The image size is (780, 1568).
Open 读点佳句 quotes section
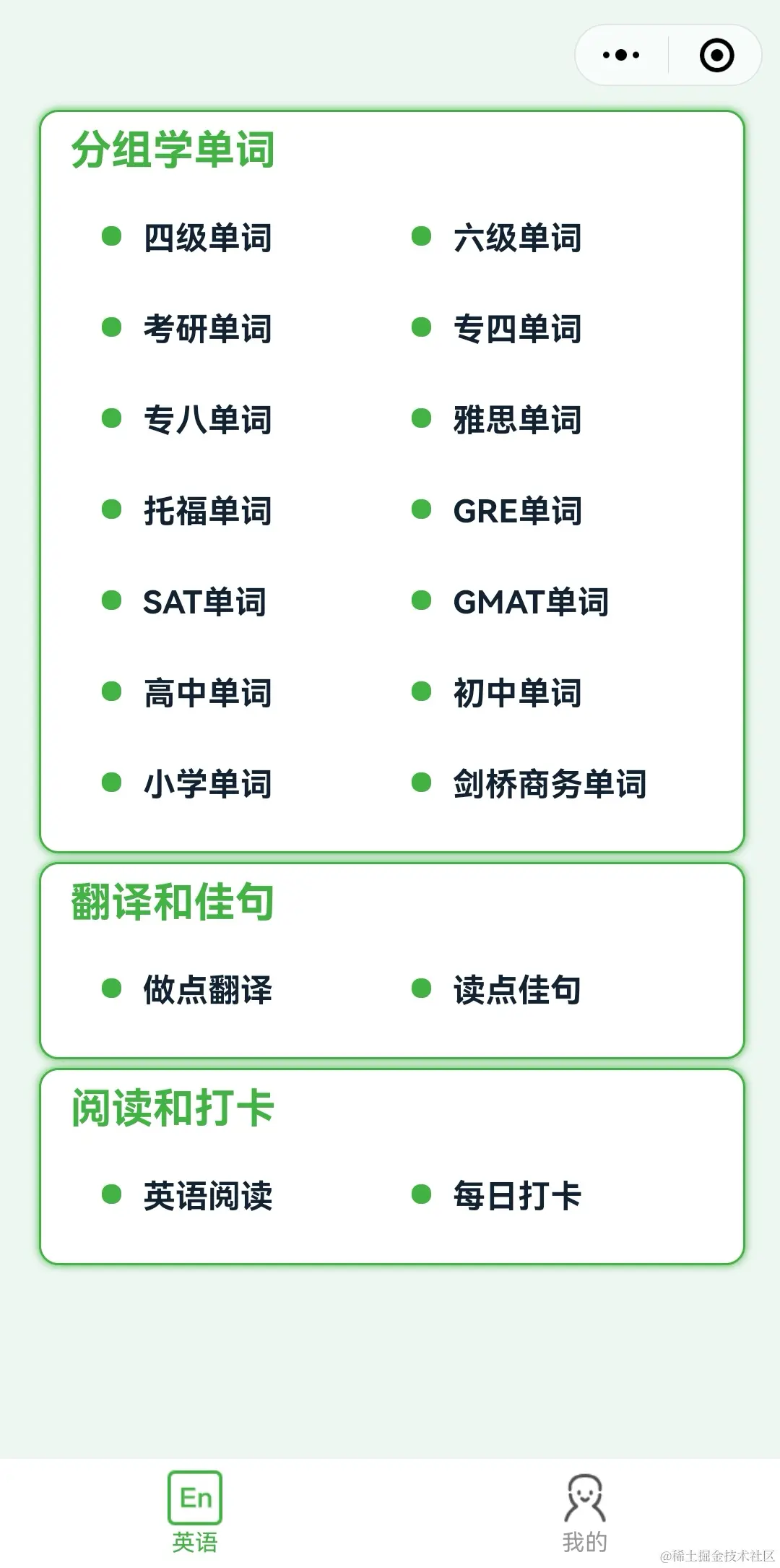click(517, 989)
